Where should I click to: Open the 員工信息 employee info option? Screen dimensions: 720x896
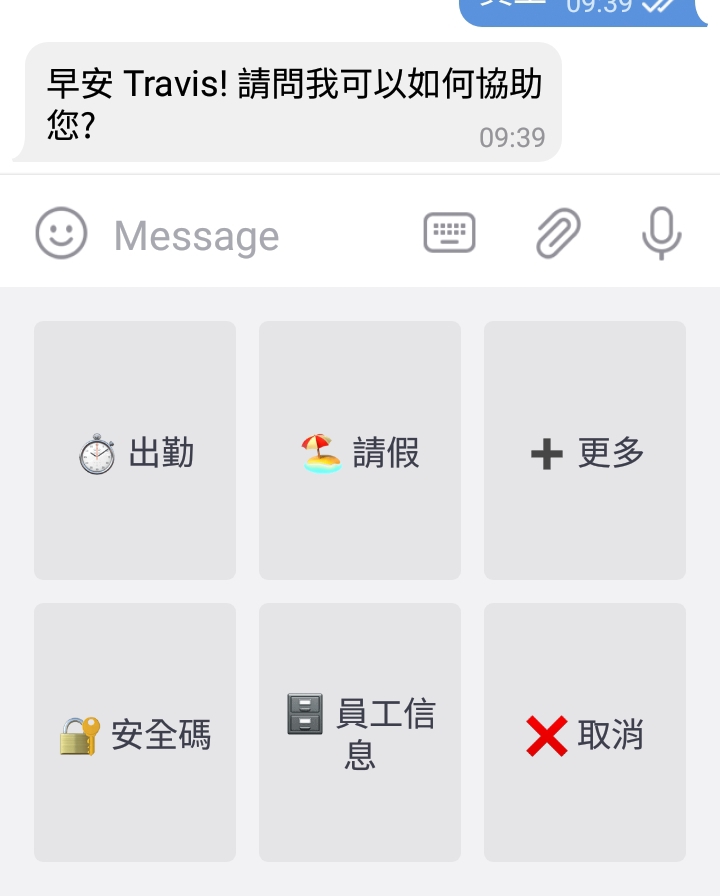[x=359, y=732]
